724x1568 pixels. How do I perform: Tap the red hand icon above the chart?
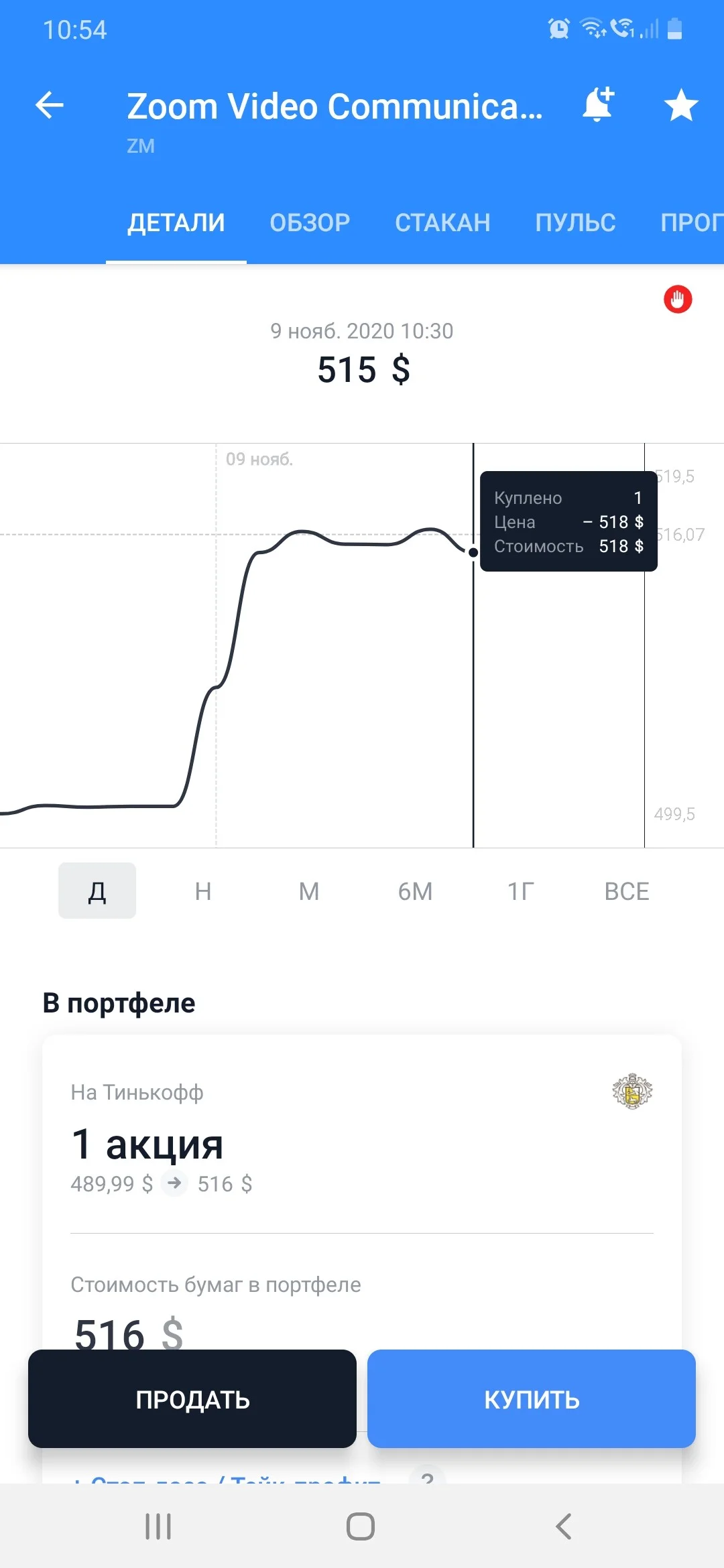coord(678,299)
